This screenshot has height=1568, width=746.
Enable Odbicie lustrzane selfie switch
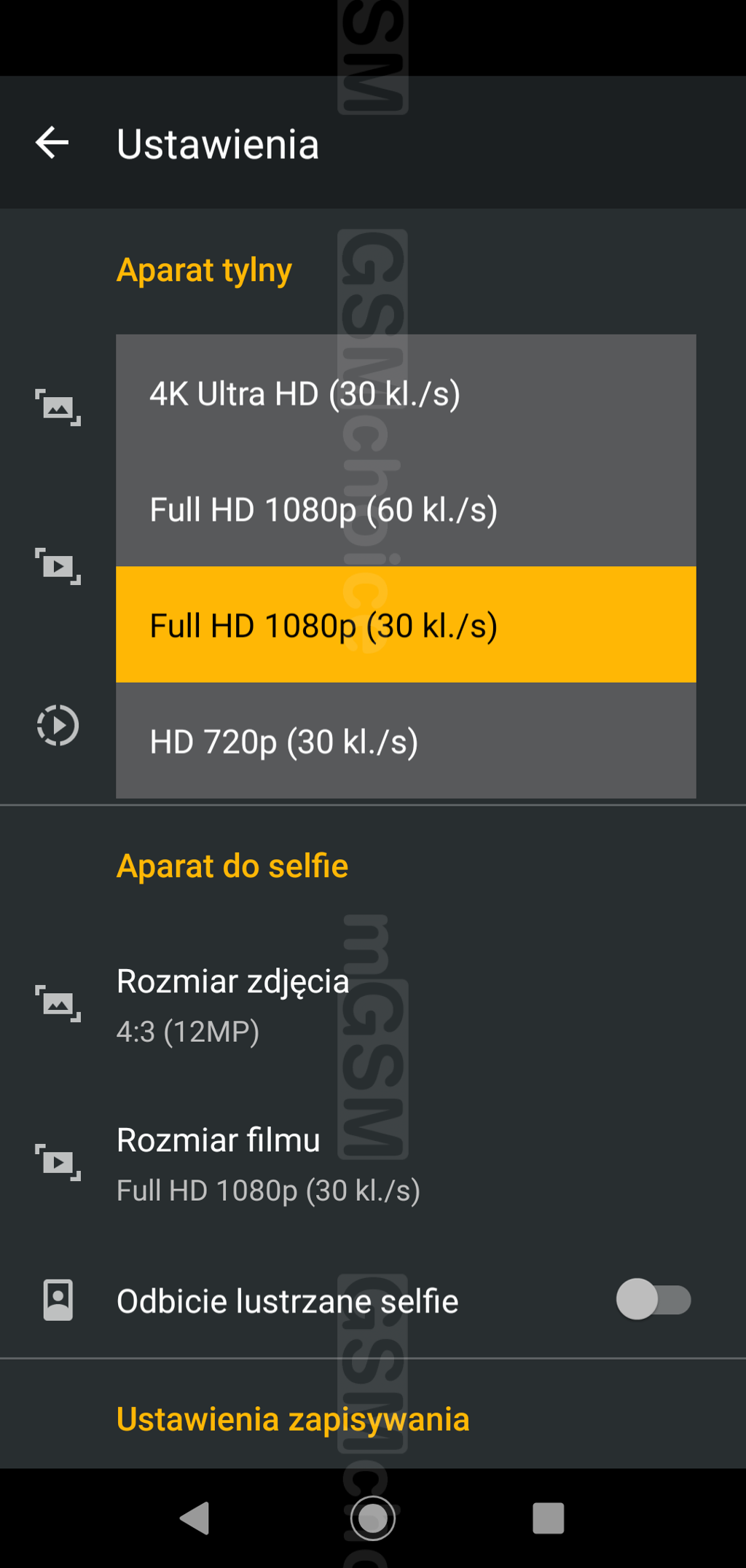[653, 1300]
